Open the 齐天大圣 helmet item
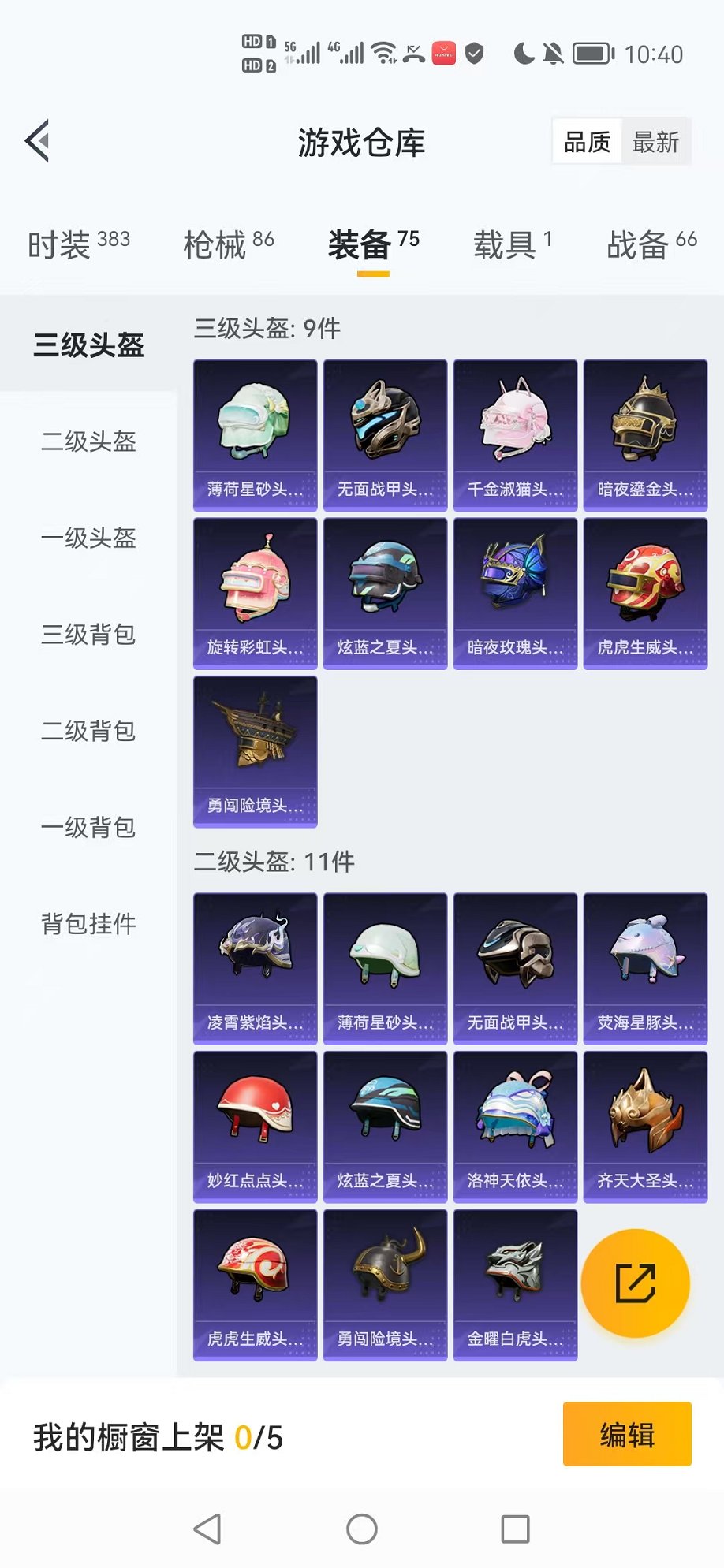Viewport: 724px width, 1568px height. [x=645, y=1126]
